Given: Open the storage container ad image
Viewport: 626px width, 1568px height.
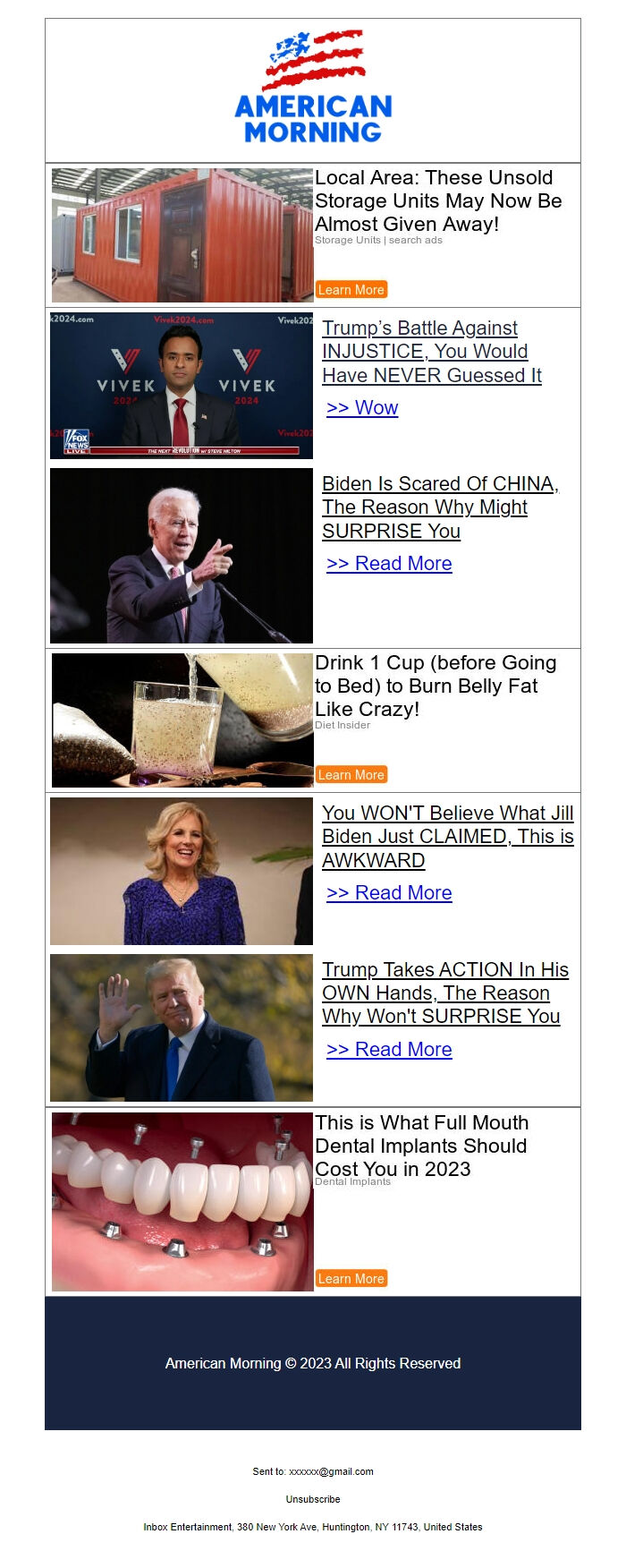Looking at the screenshot, I should click(x=182, y=235).
